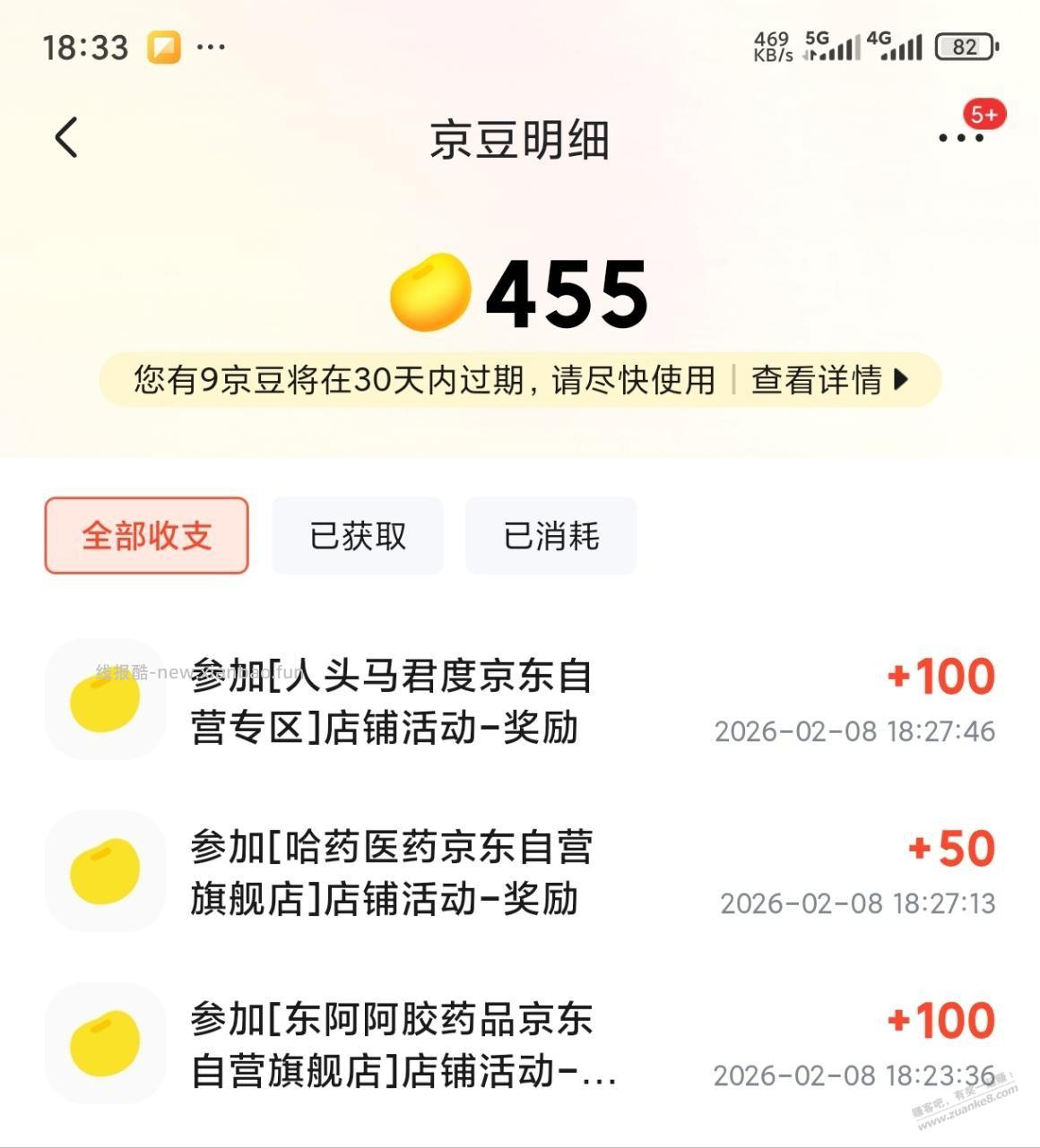Image resolution: width=1040 pixels, height=1148 pixels.
Task: Tap the bean icon next to 人头马君度 entry
Action: click(x=105, y=700)
